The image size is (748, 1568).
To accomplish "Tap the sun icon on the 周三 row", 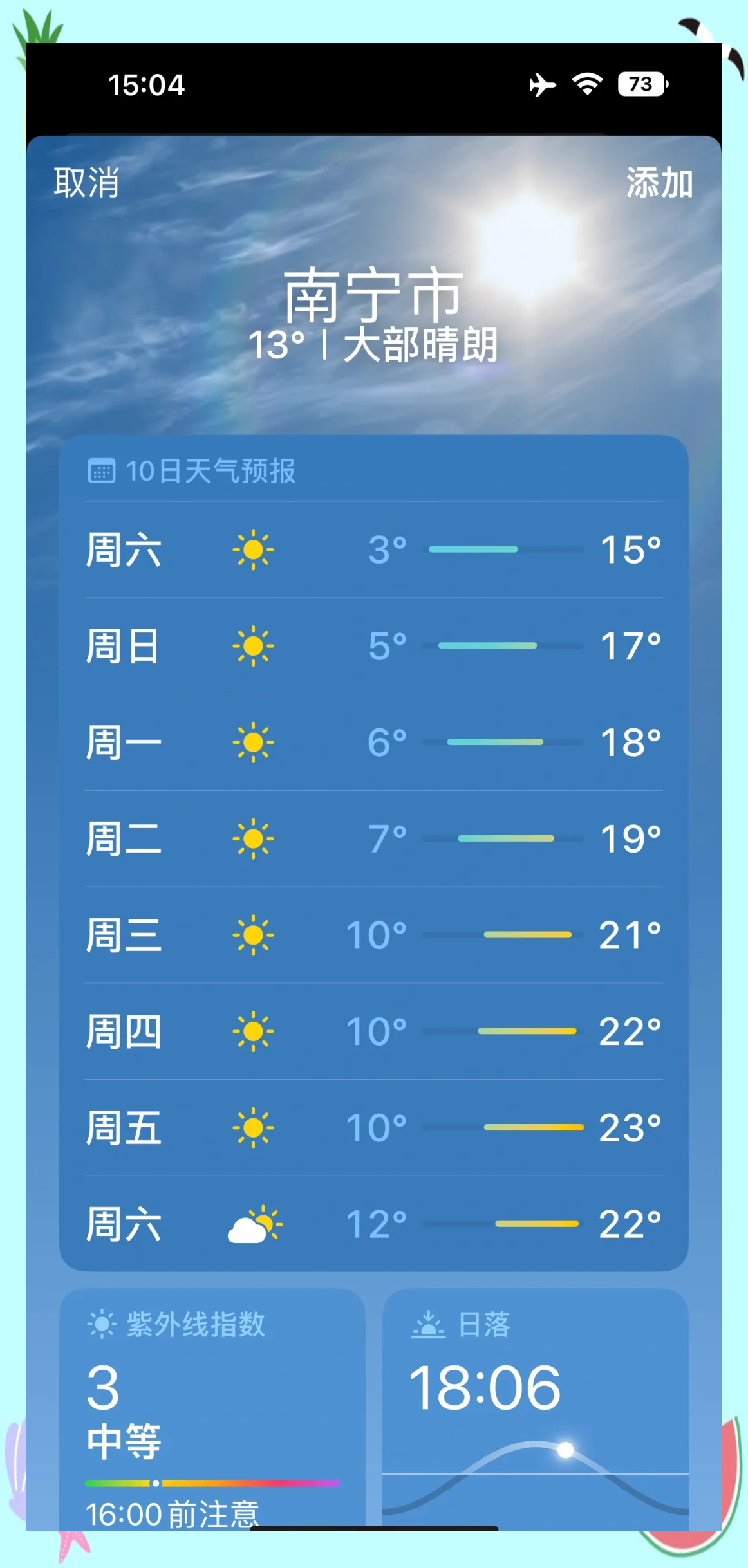I will tap(254, 936).
